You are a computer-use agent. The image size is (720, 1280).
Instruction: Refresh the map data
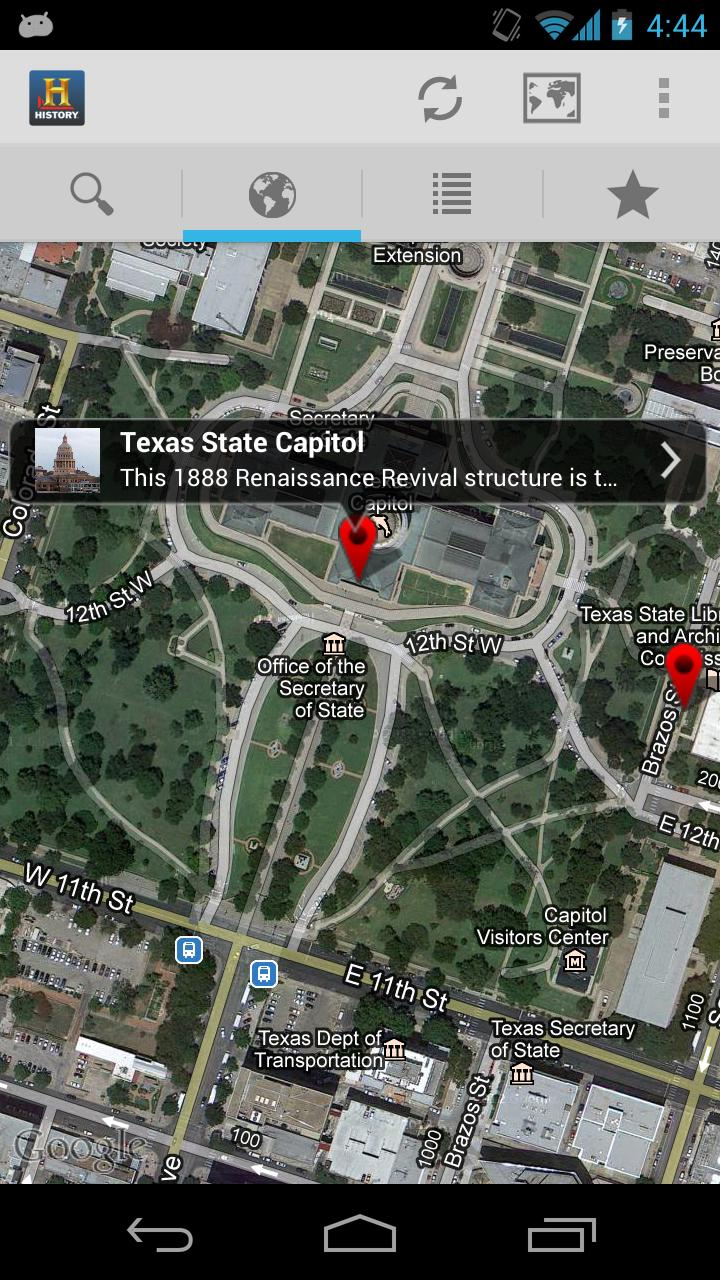click(x=440, y=99)
